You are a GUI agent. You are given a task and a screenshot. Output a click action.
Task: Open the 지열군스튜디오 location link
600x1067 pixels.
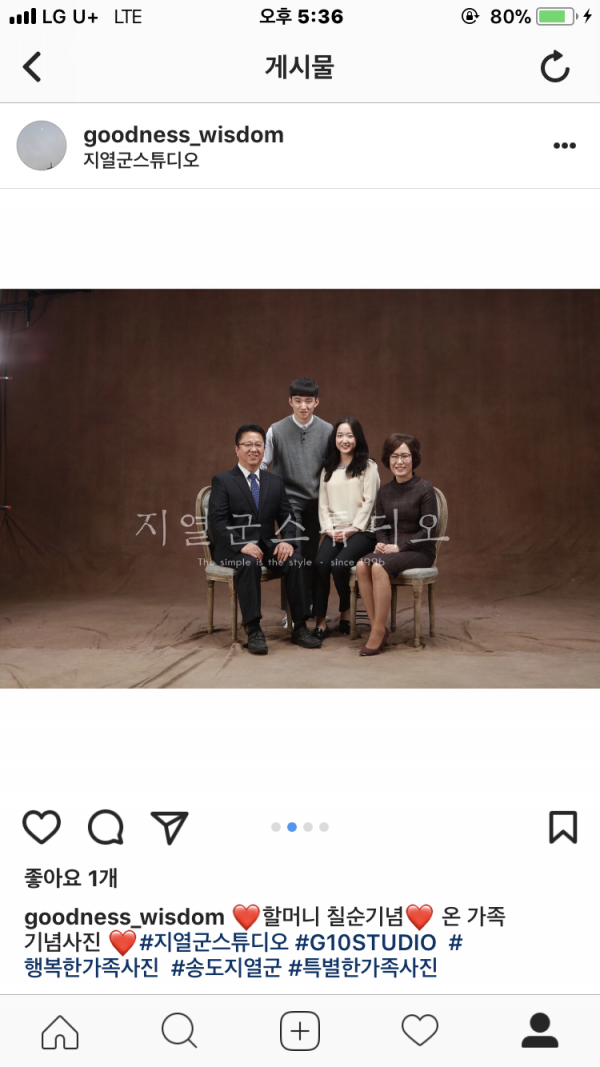(x=141, y=160)
